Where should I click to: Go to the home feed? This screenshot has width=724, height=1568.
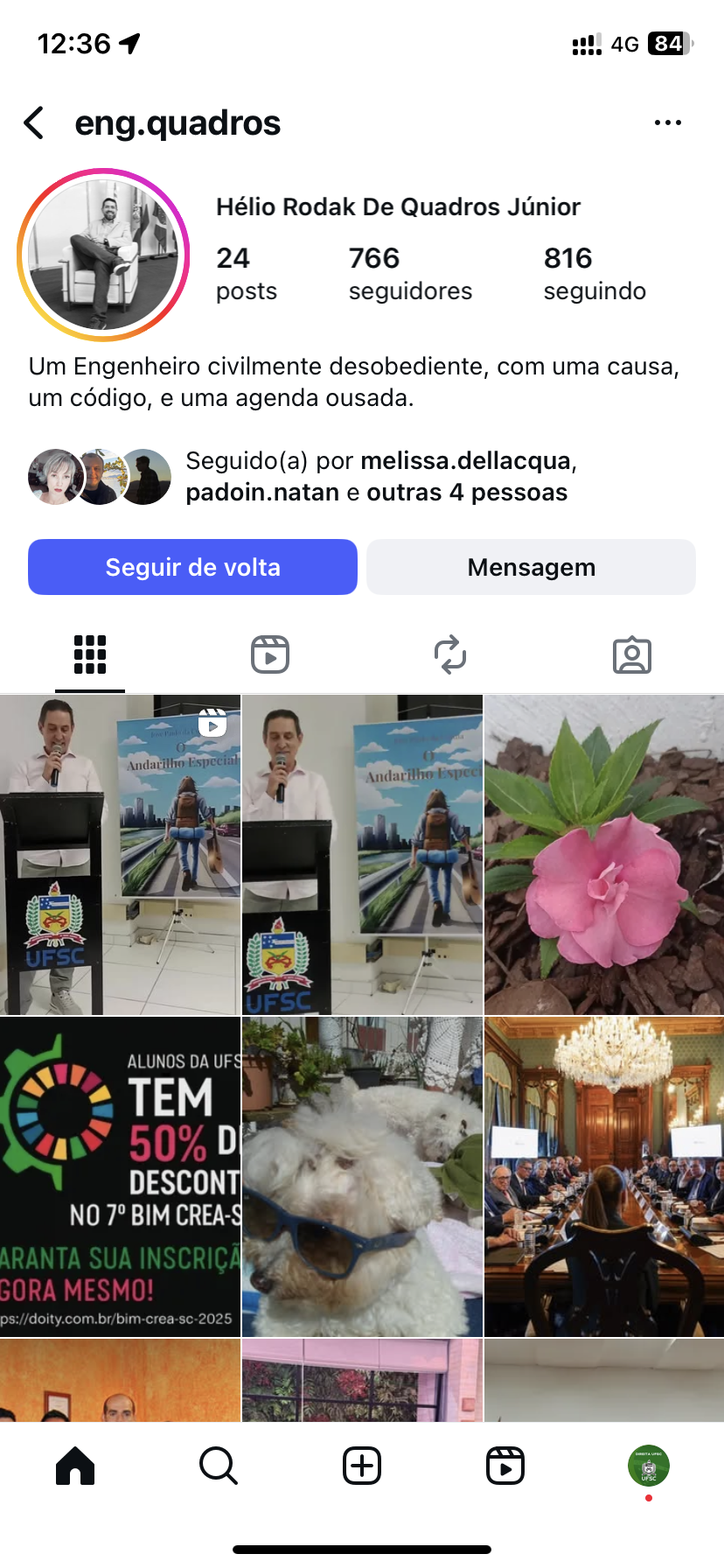[75, 1466]
